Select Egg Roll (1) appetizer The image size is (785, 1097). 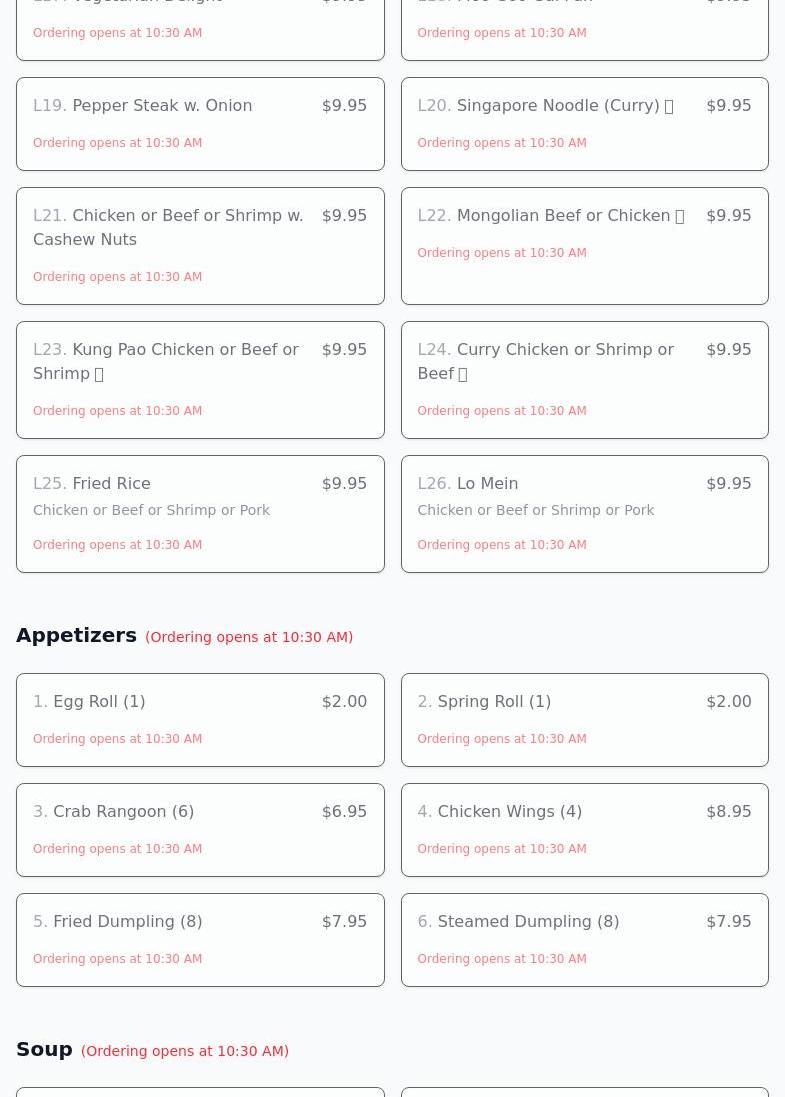pos(200,719)
